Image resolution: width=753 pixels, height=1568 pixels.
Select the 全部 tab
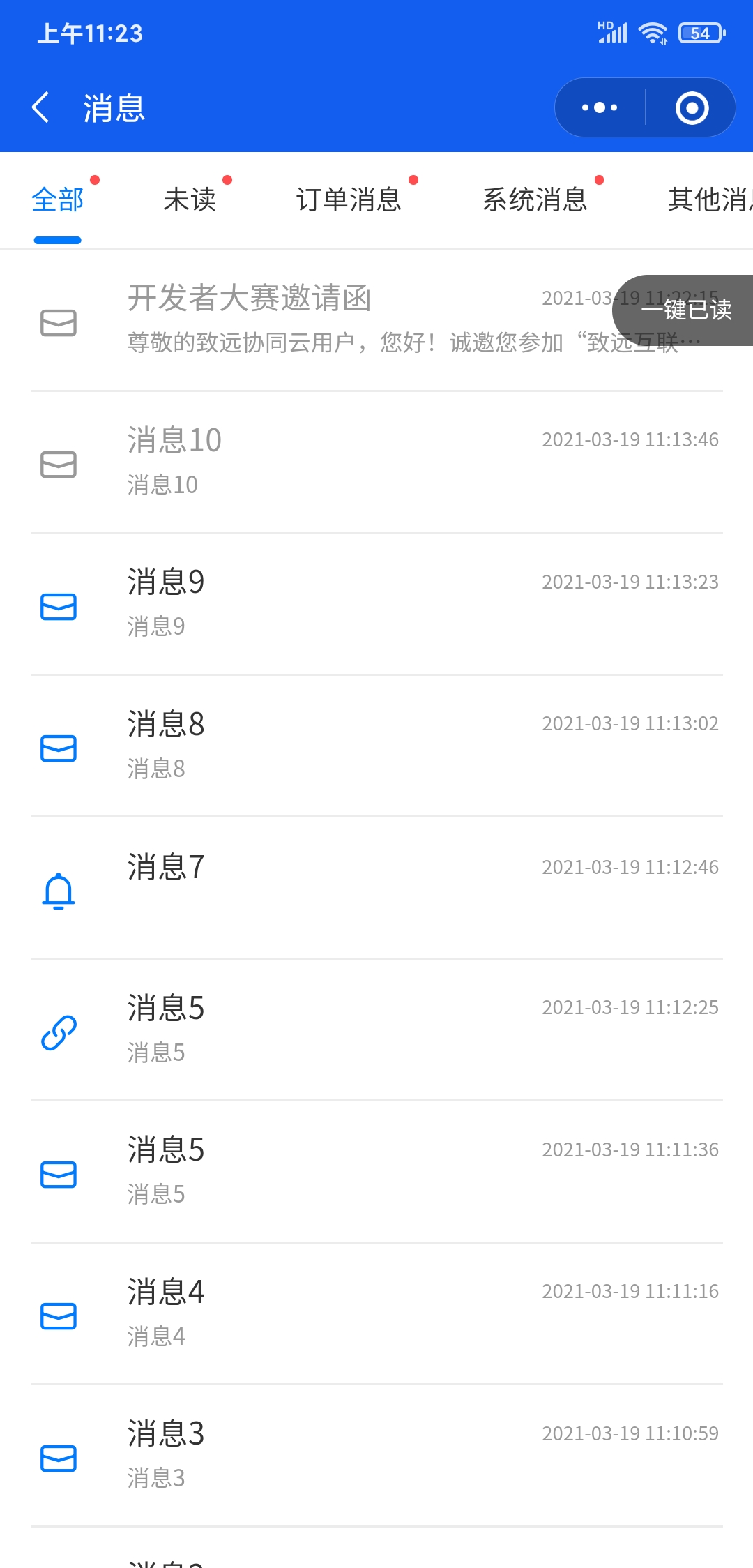pyautogui.click(x=57, y=199)
